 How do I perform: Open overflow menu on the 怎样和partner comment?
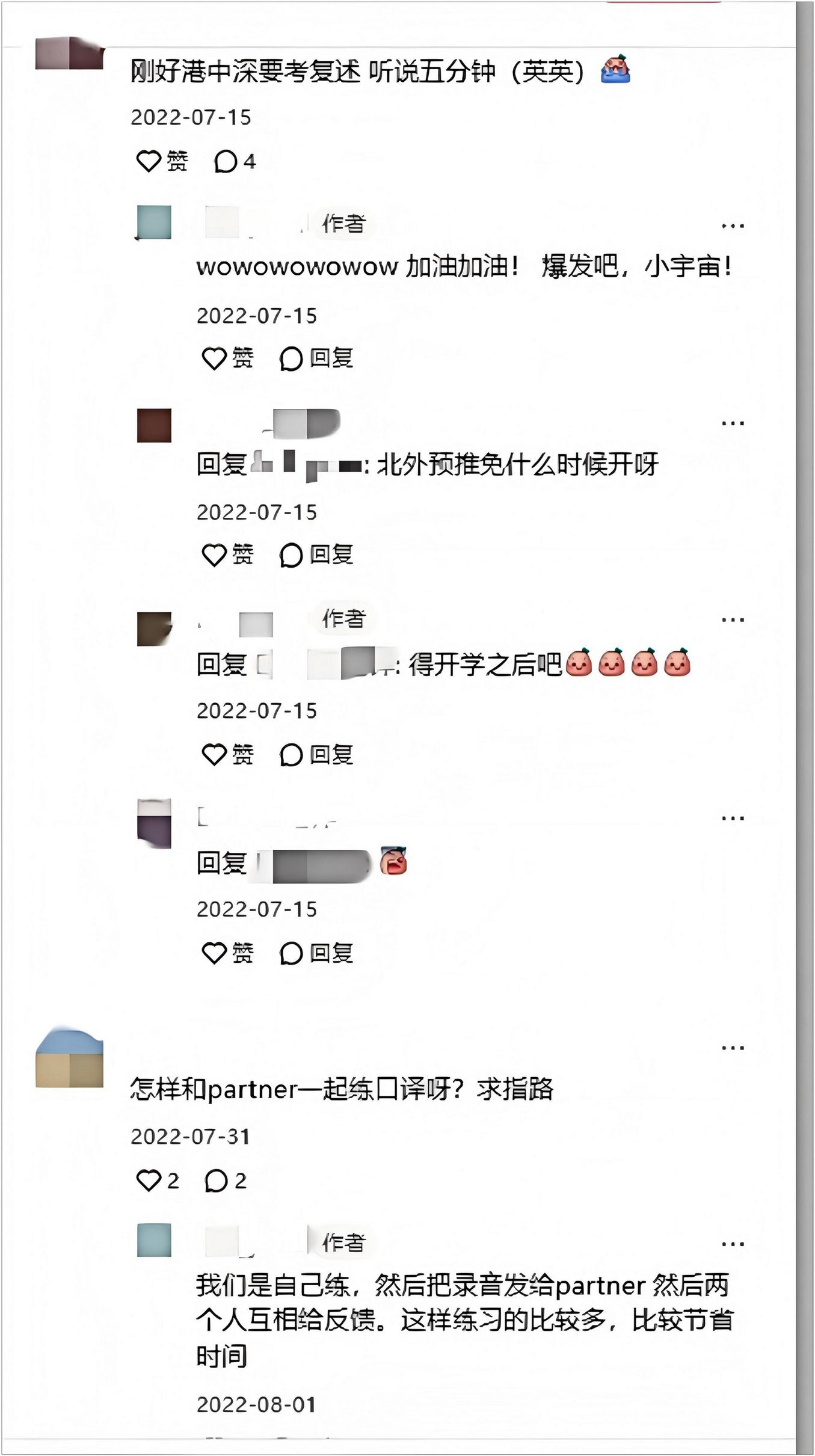click(x=732, y=1048)
